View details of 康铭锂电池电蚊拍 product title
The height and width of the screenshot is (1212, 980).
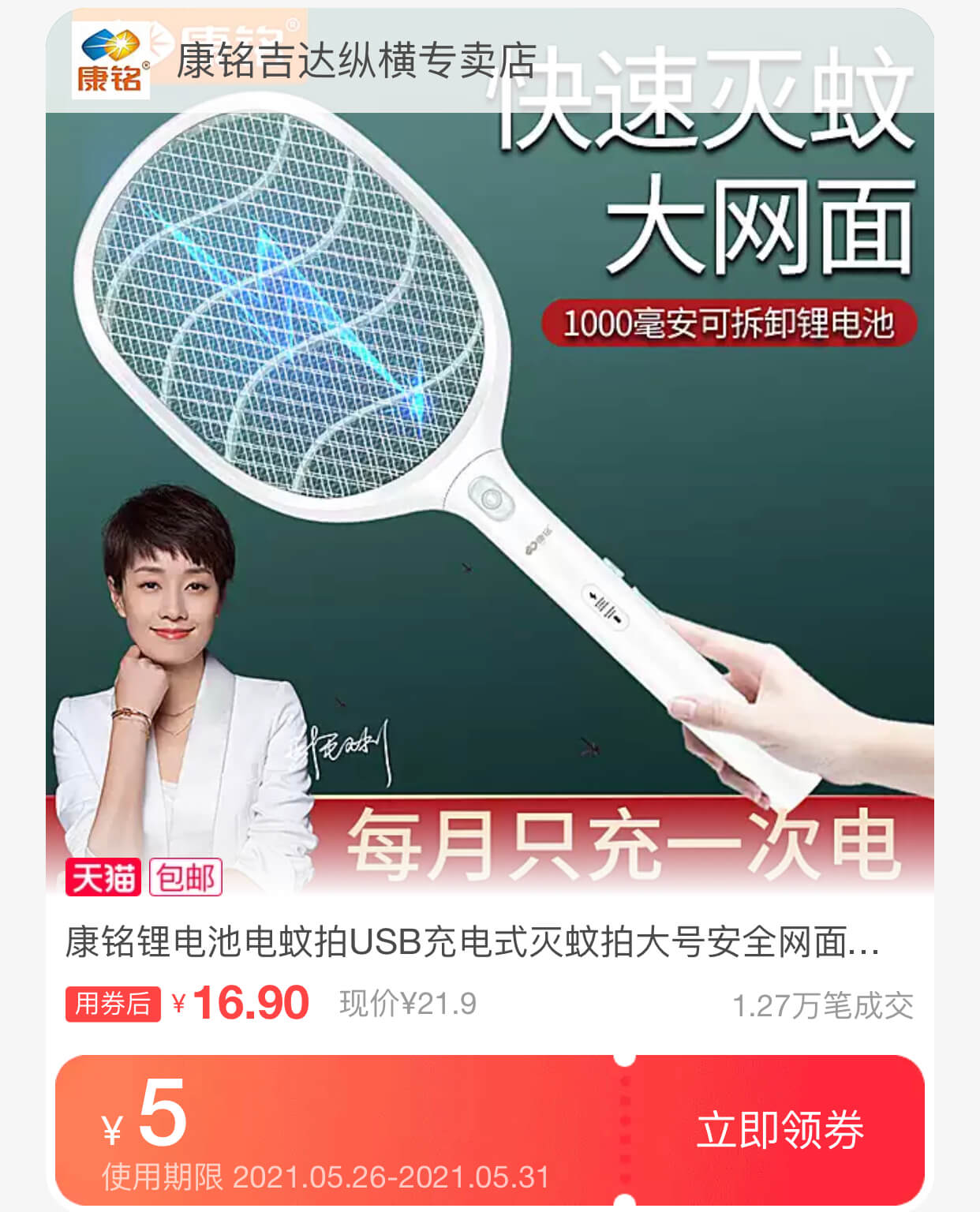pyautogui.click(x=472, y=942)
